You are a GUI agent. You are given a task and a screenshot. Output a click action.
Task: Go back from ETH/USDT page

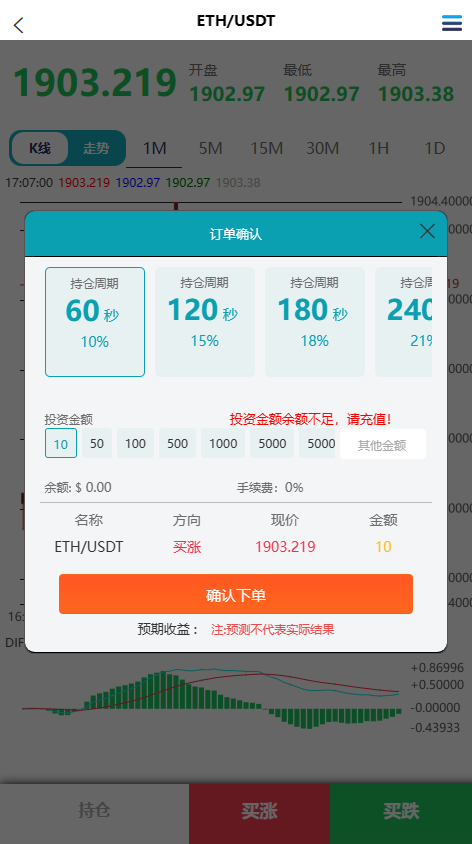click(x=19, y=25)
